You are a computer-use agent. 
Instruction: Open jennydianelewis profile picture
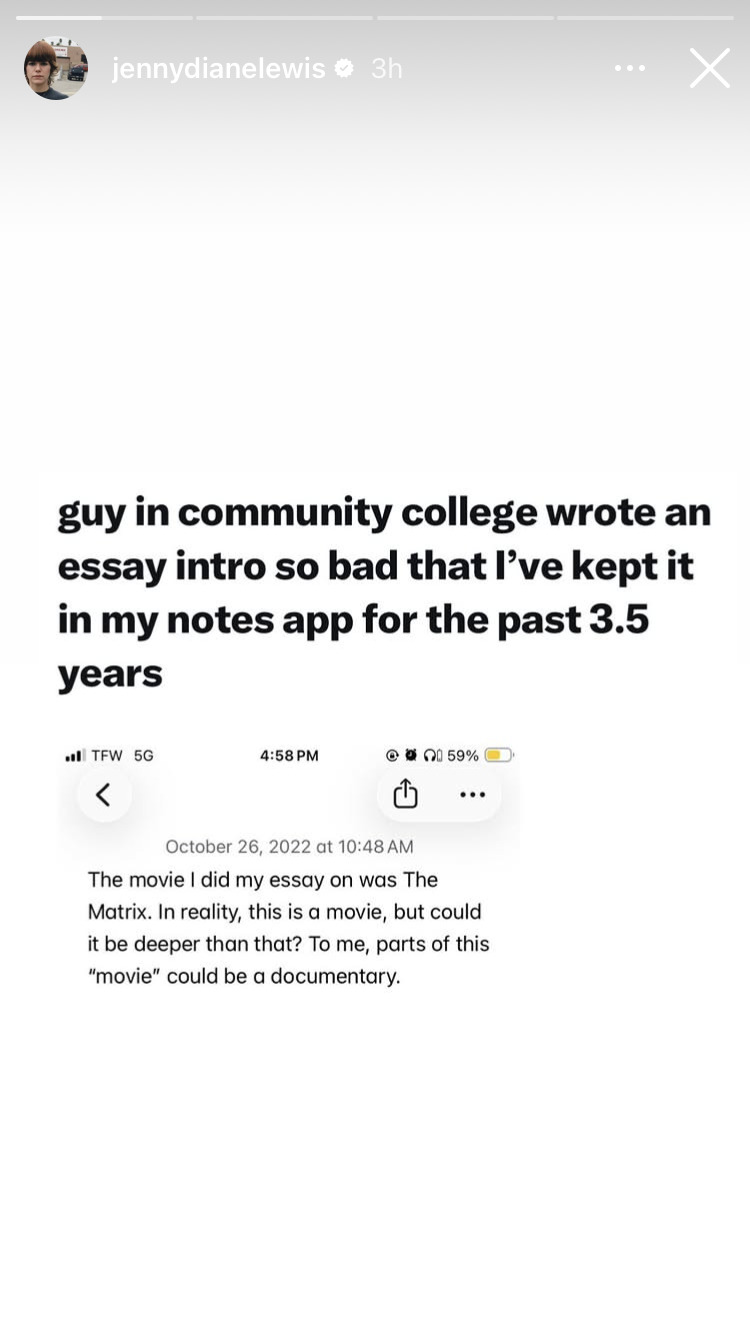(56, 68)
